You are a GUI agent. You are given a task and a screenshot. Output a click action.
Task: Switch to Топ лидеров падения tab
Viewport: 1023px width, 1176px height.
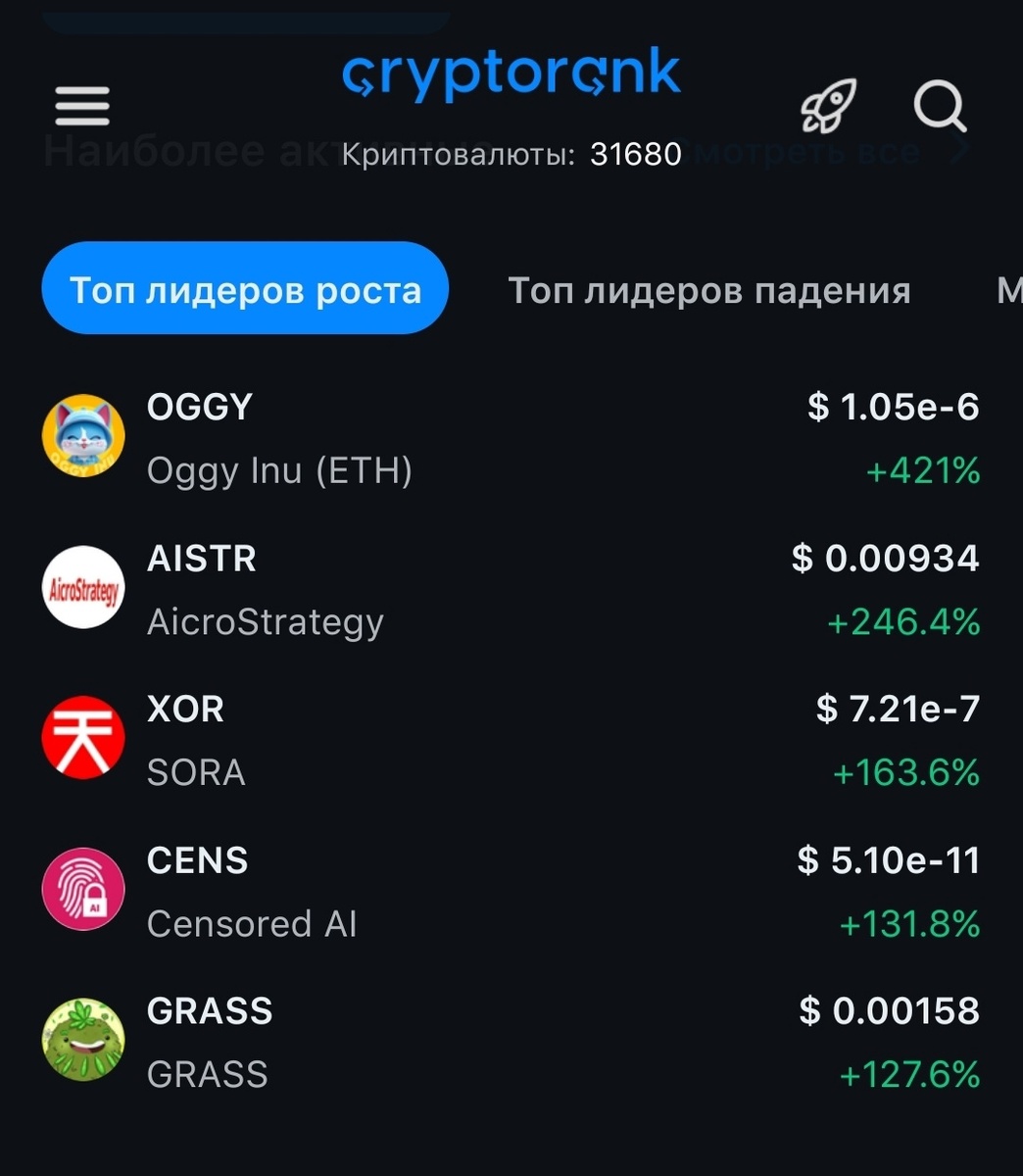click(x=709, y=290)
